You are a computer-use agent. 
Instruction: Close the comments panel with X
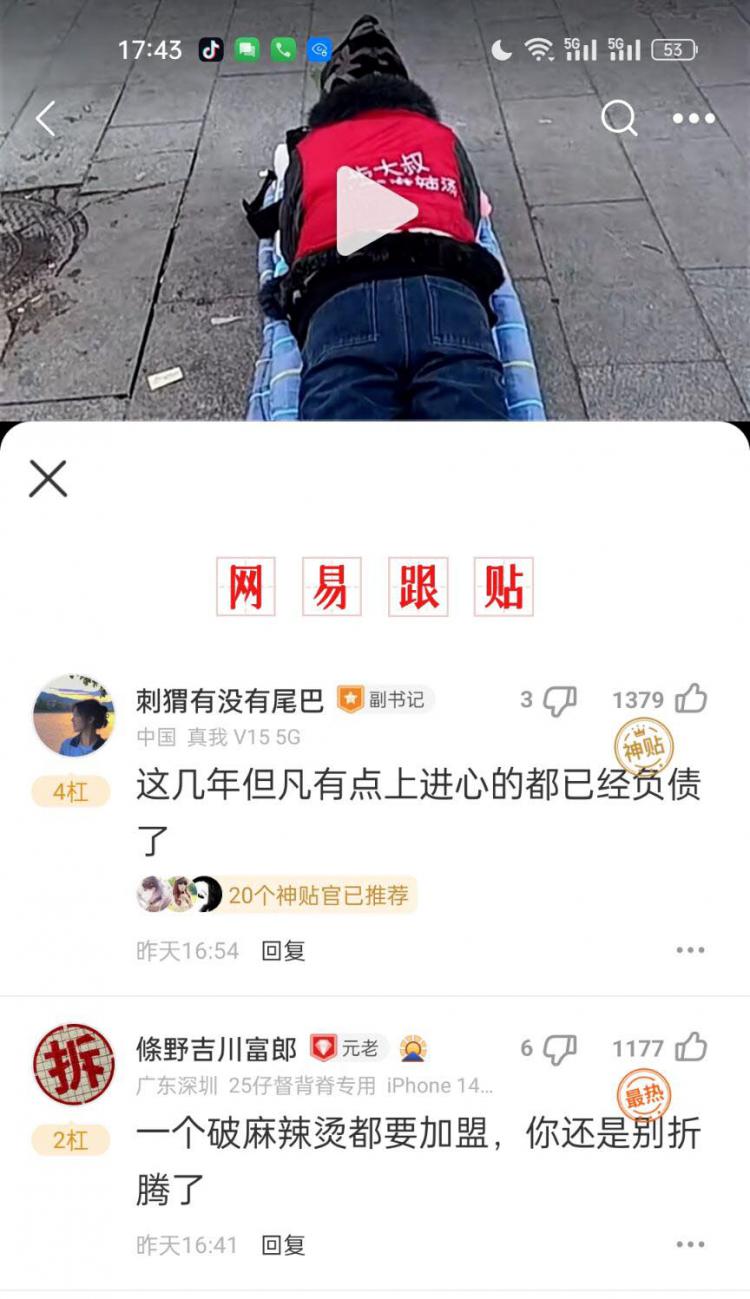[x=48, y=479]
